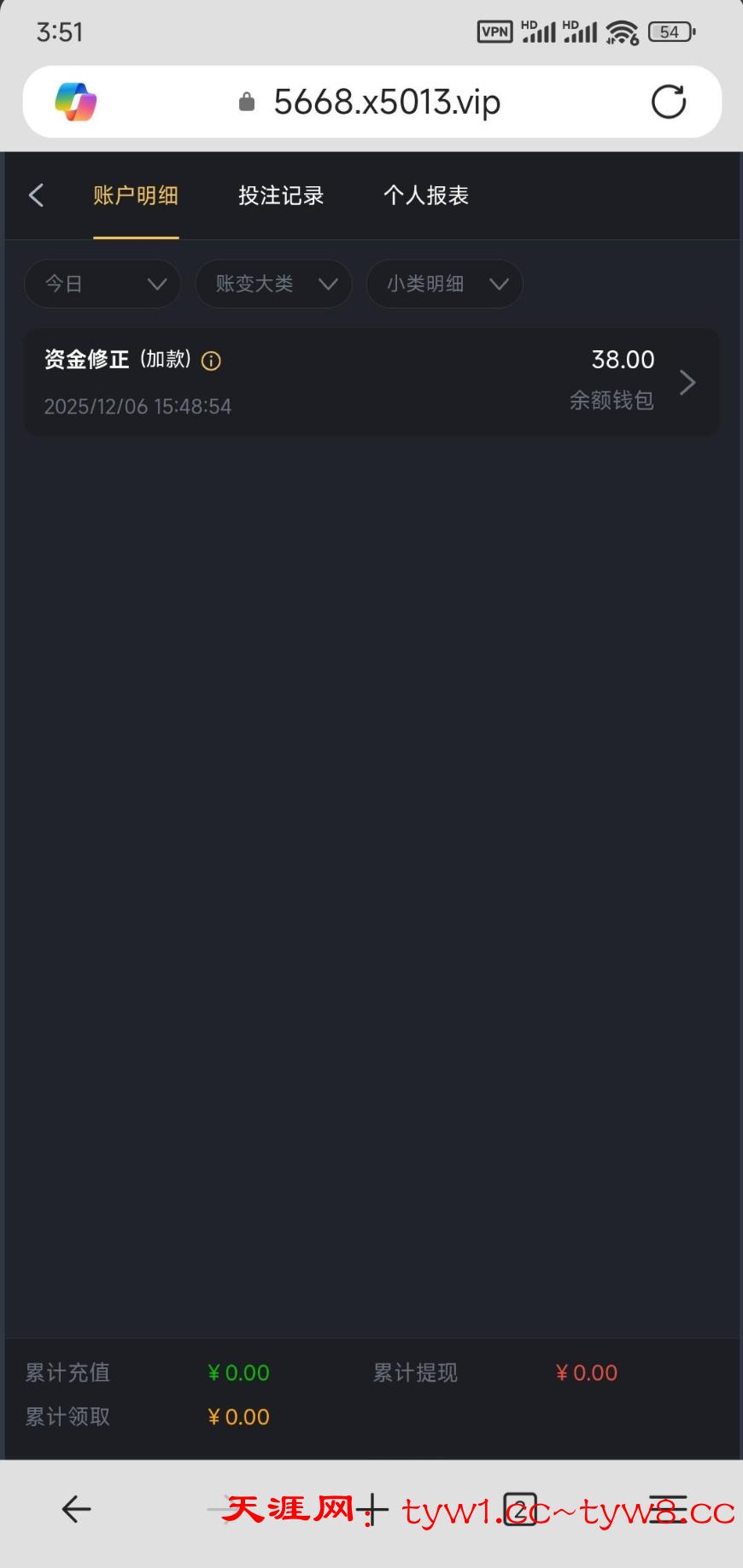Open the browser tabs switcher
The height and width of the screenshot is (1568, 743).
520,1509
